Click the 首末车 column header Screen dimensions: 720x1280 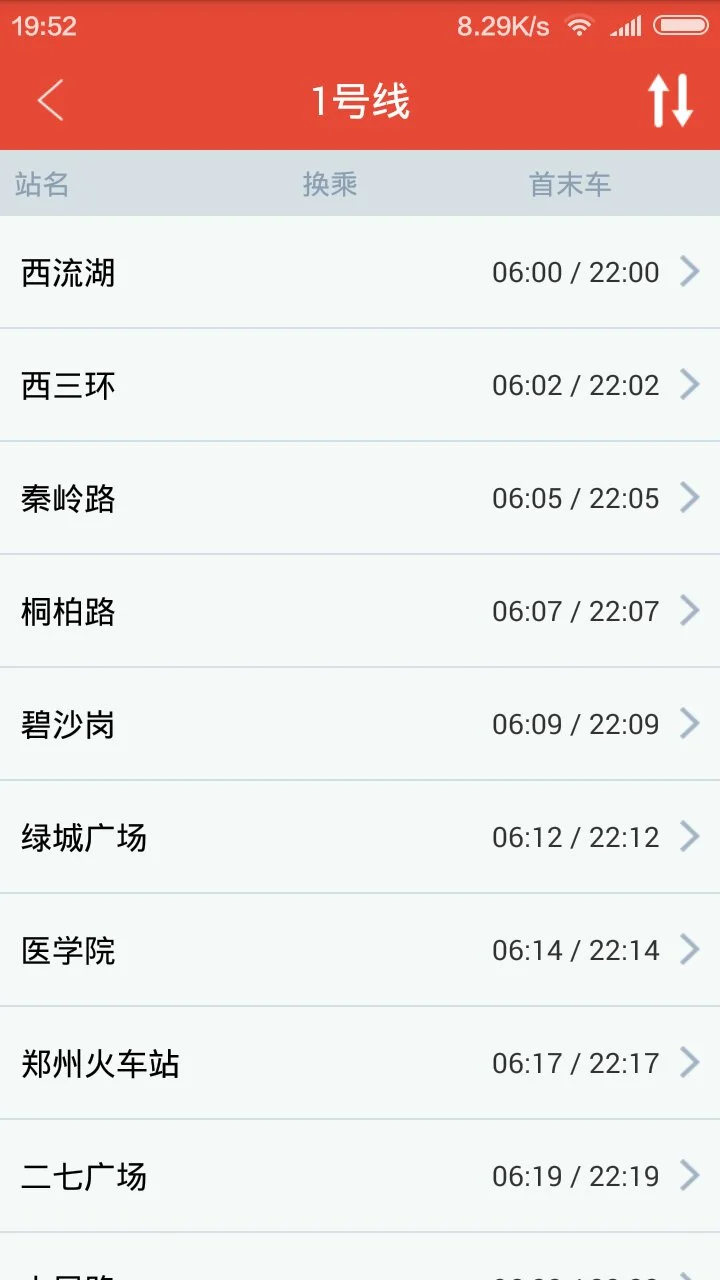(x=570, y=183)
